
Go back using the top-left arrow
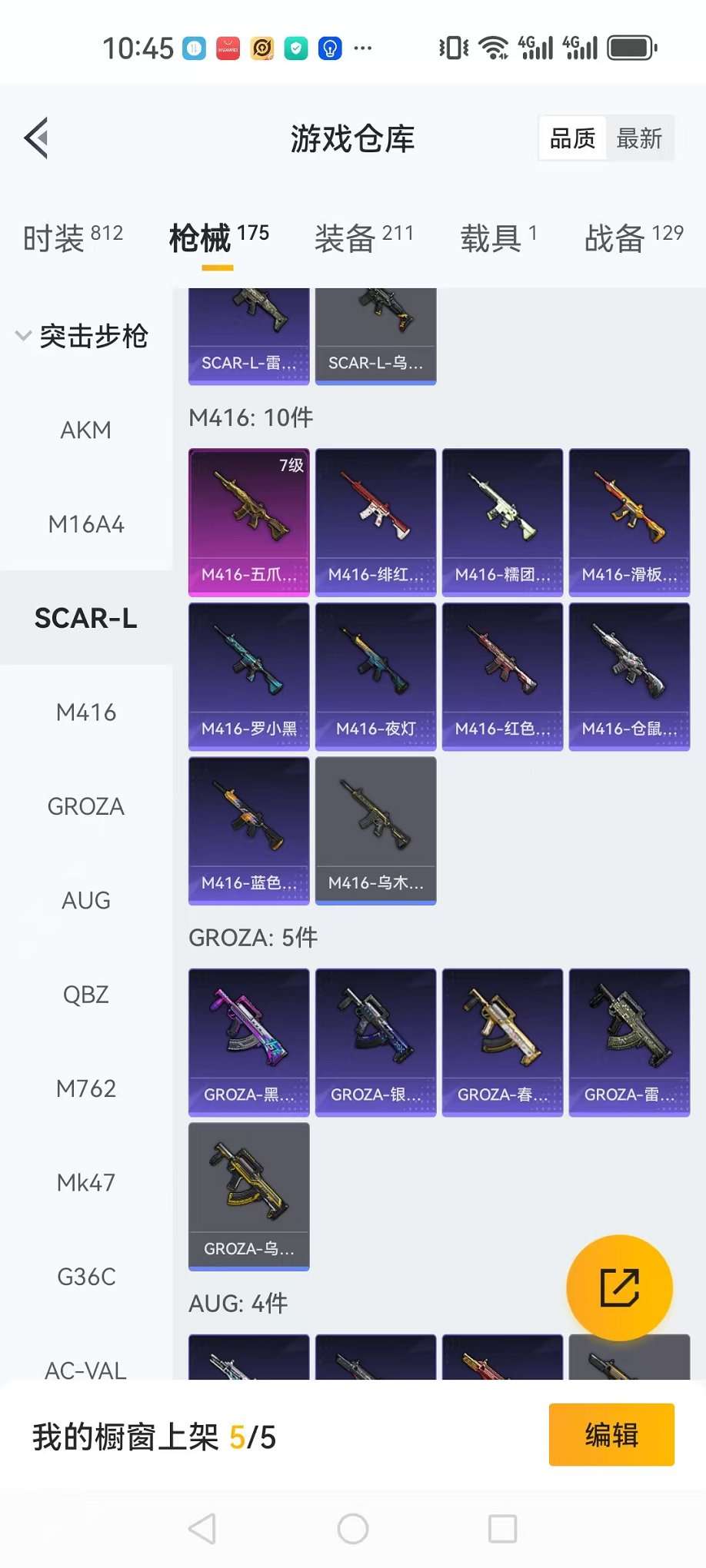pos(37,138)
